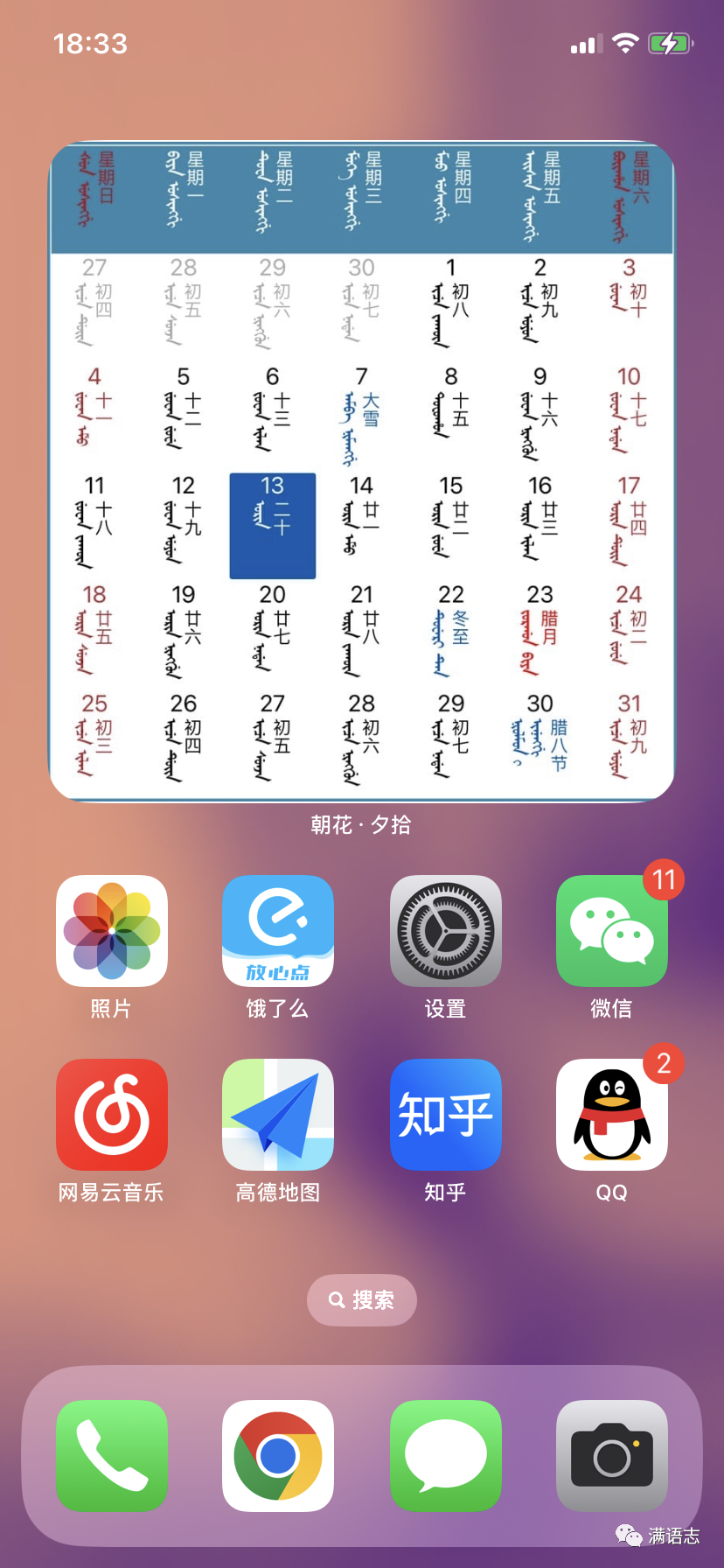
Task: Open QQ with 2 notifications
Action: pyautogui.click(x=612, y=1115)
